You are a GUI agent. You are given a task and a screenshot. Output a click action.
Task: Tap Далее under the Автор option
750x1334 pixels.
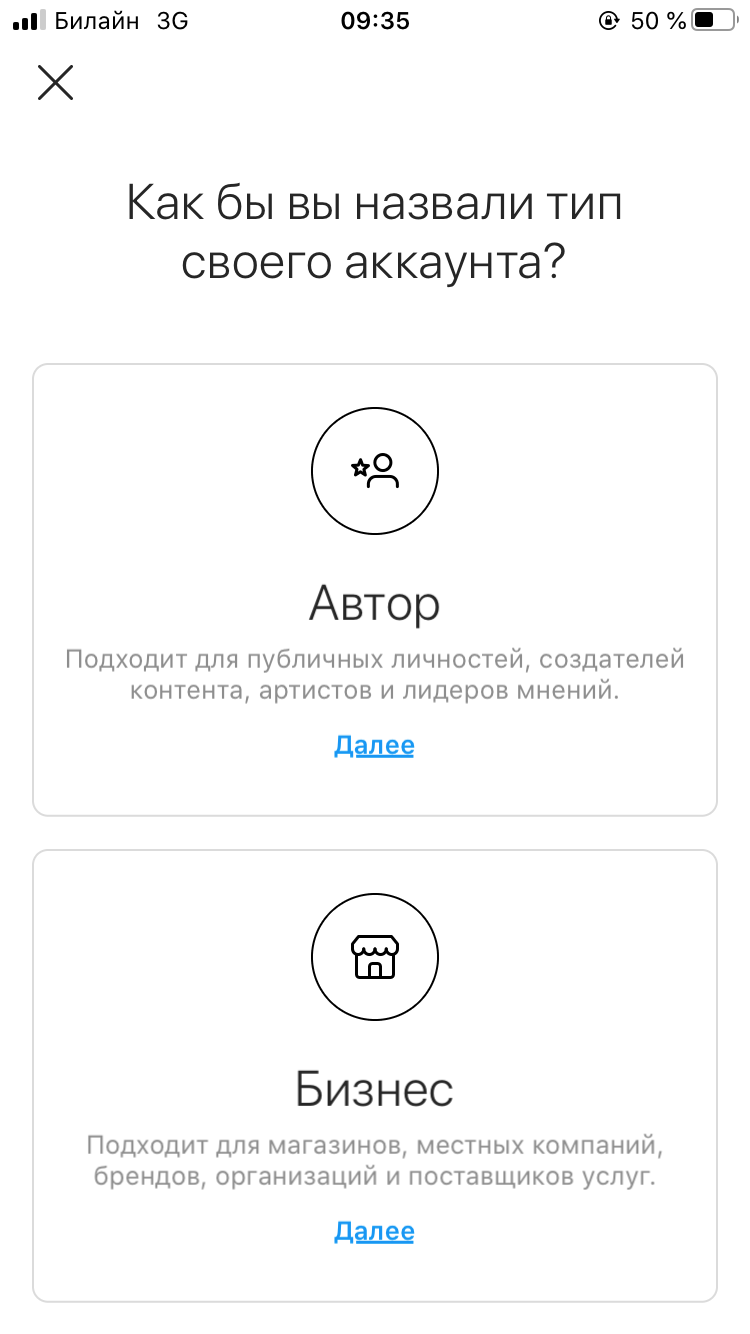pos(374,745)
